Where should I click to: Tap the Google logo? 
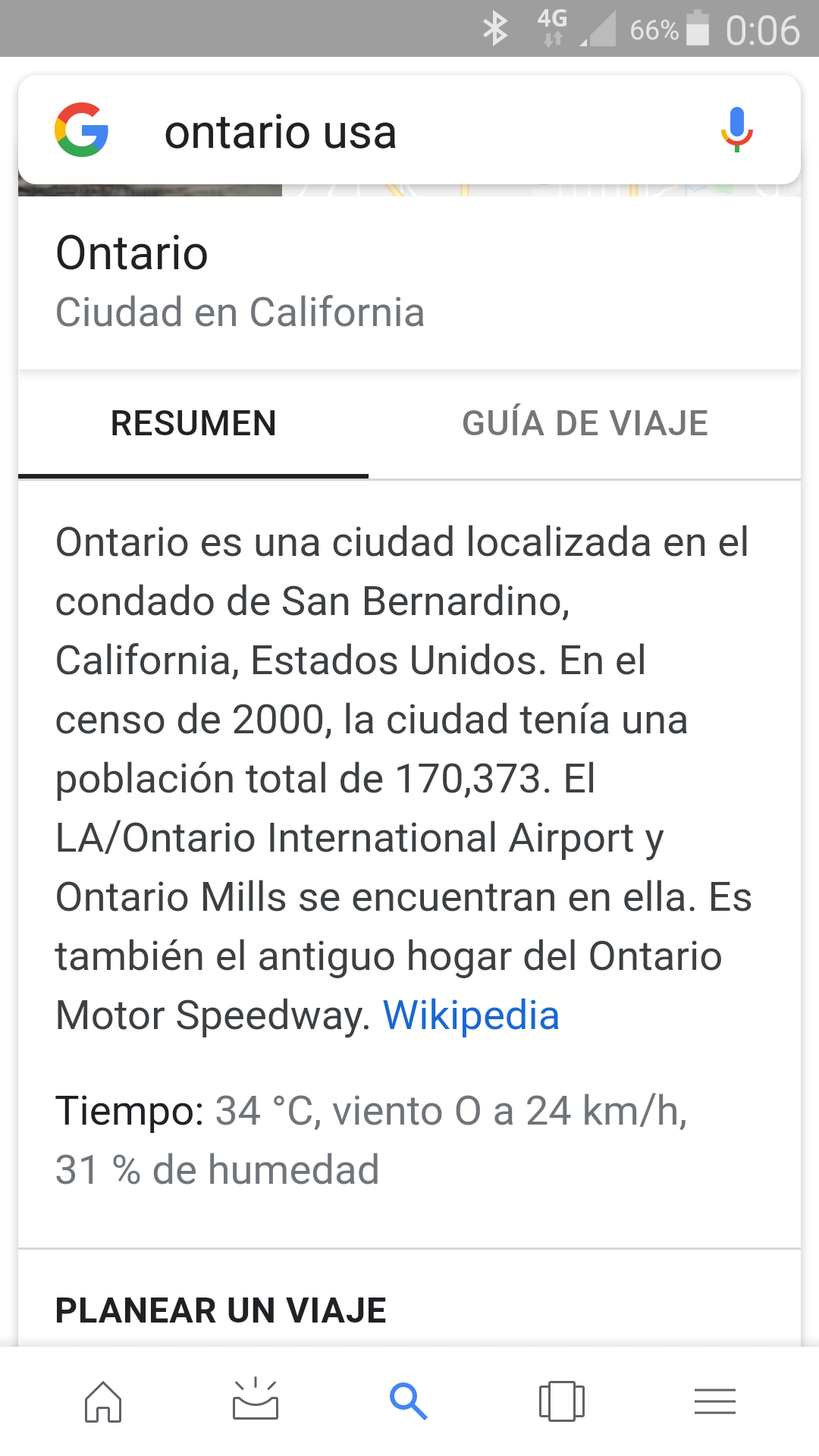point(82,130)
